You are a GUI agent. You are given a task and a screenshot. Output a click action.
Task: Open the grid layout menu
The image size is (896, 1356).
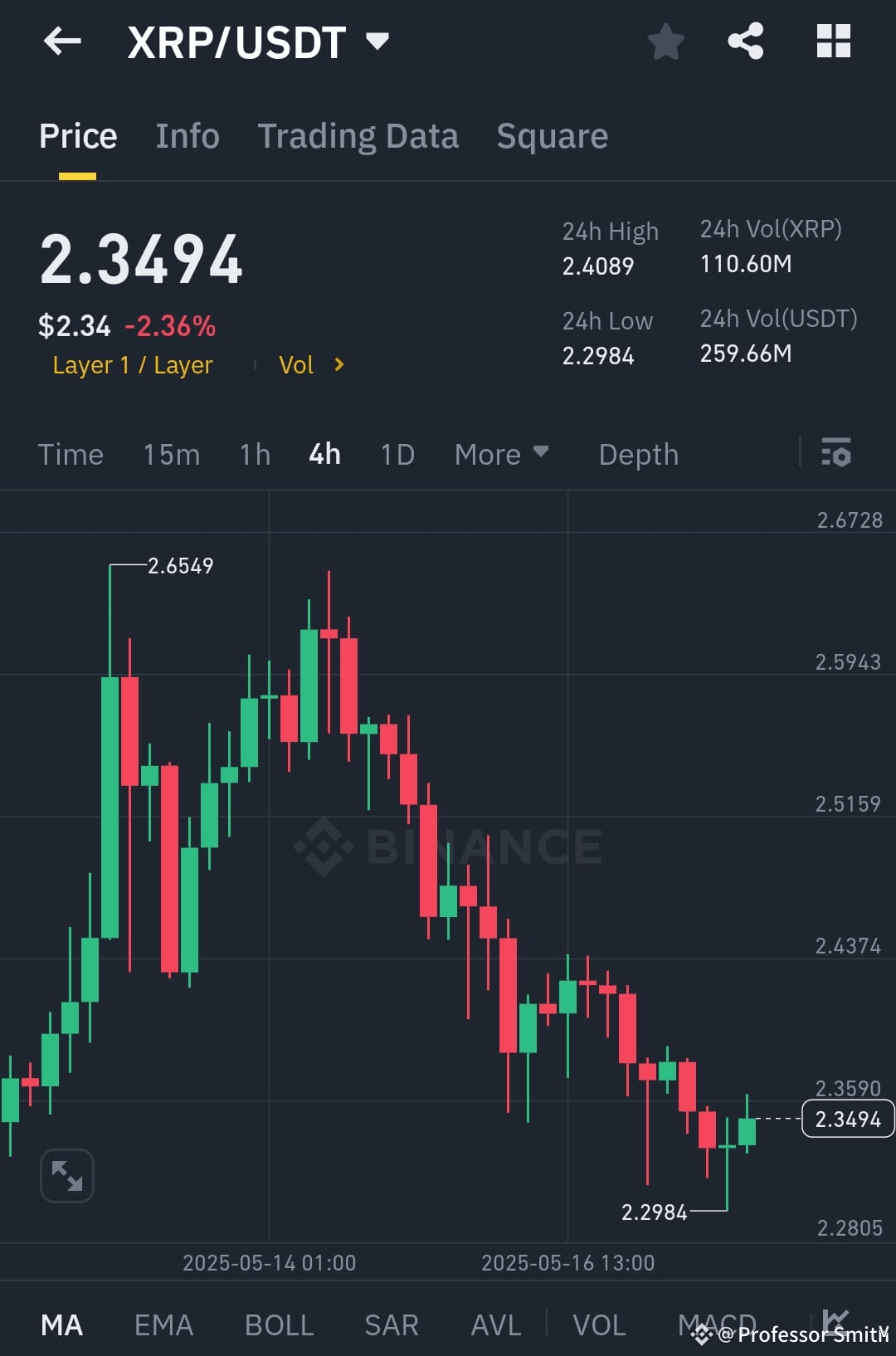coord(833,41)
